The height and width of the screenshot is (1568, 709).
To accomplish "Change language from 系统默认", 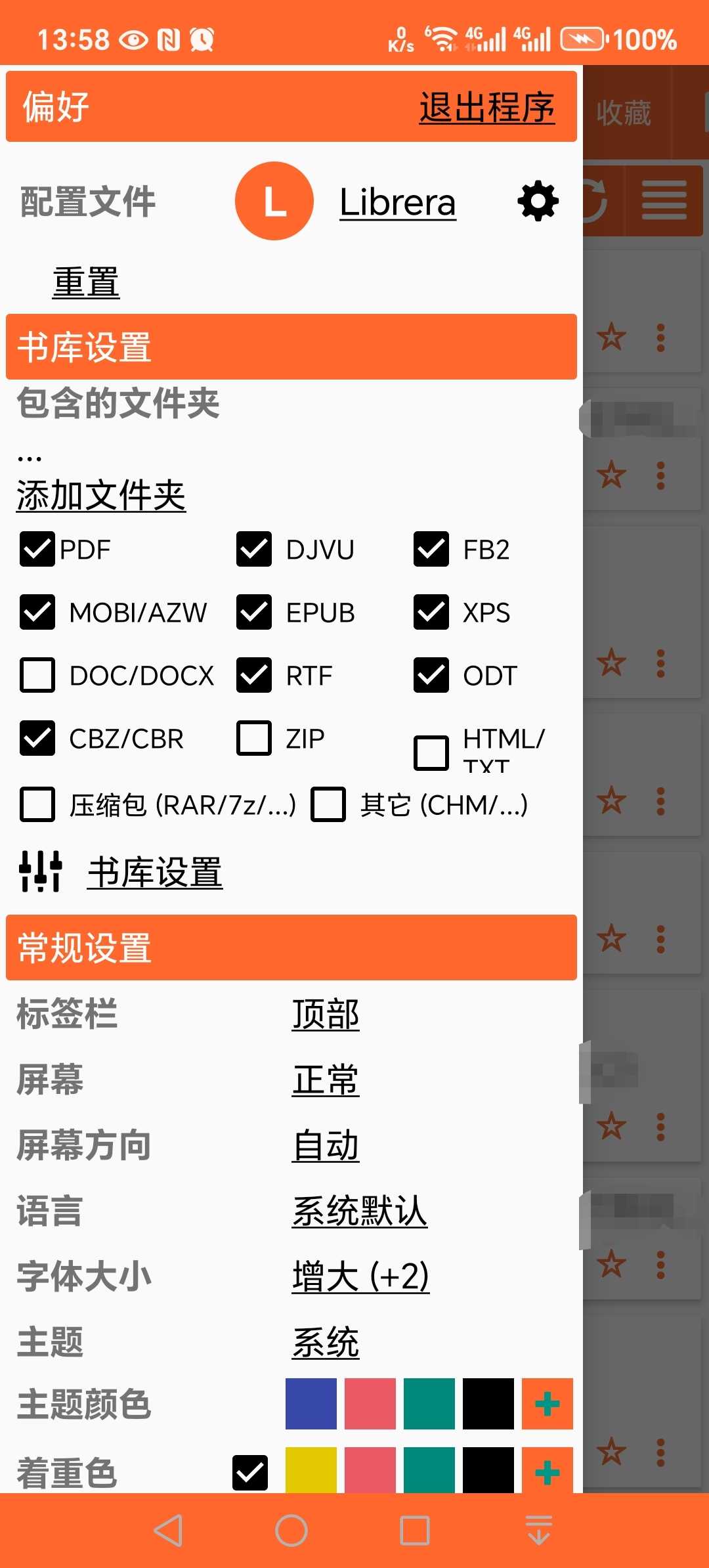I will pyautogui.click(x=360, y=1211).
